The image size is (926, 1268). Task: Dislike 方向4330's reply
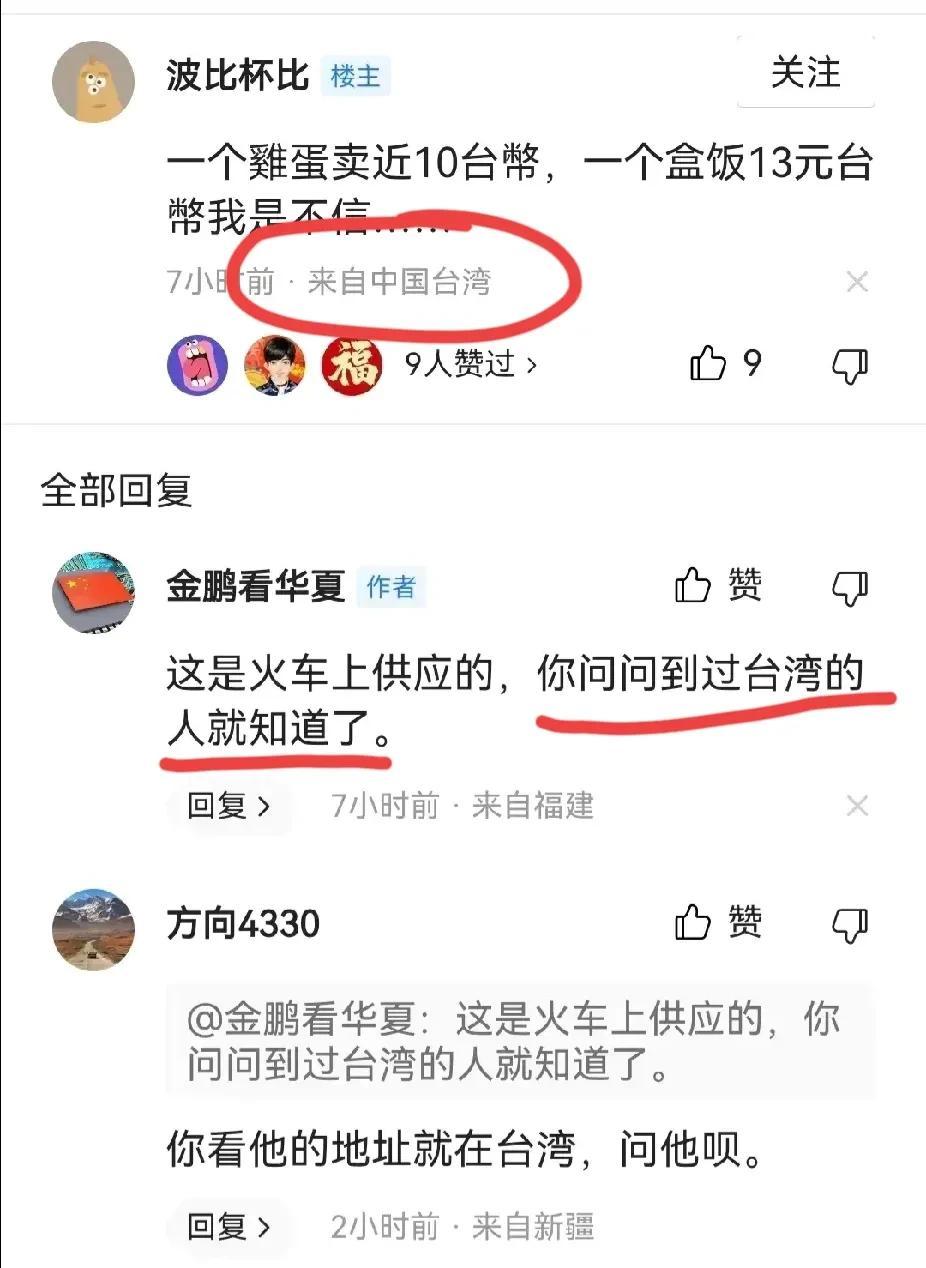pyautogui.click(x=850, y=925)
